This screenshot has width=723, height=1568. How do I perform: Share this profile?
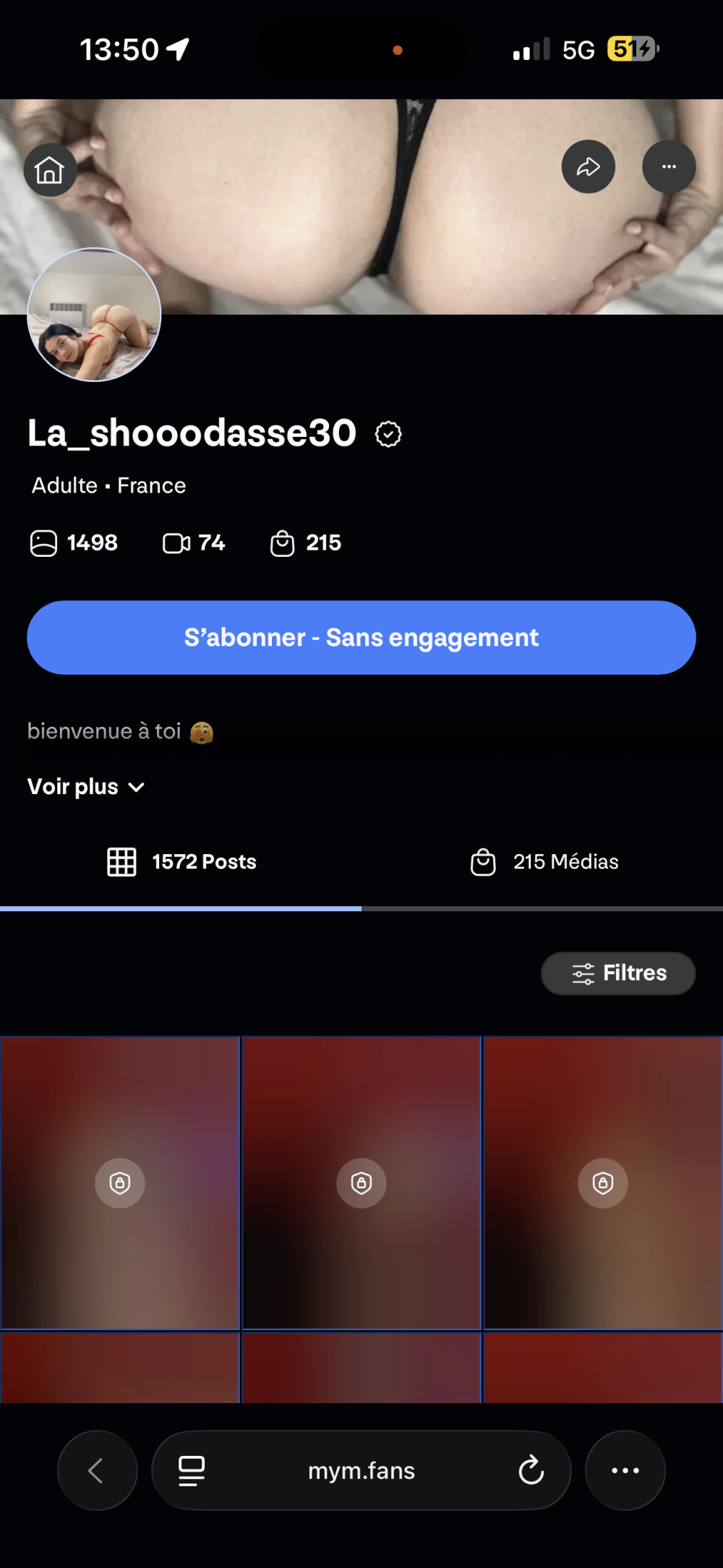589,167
